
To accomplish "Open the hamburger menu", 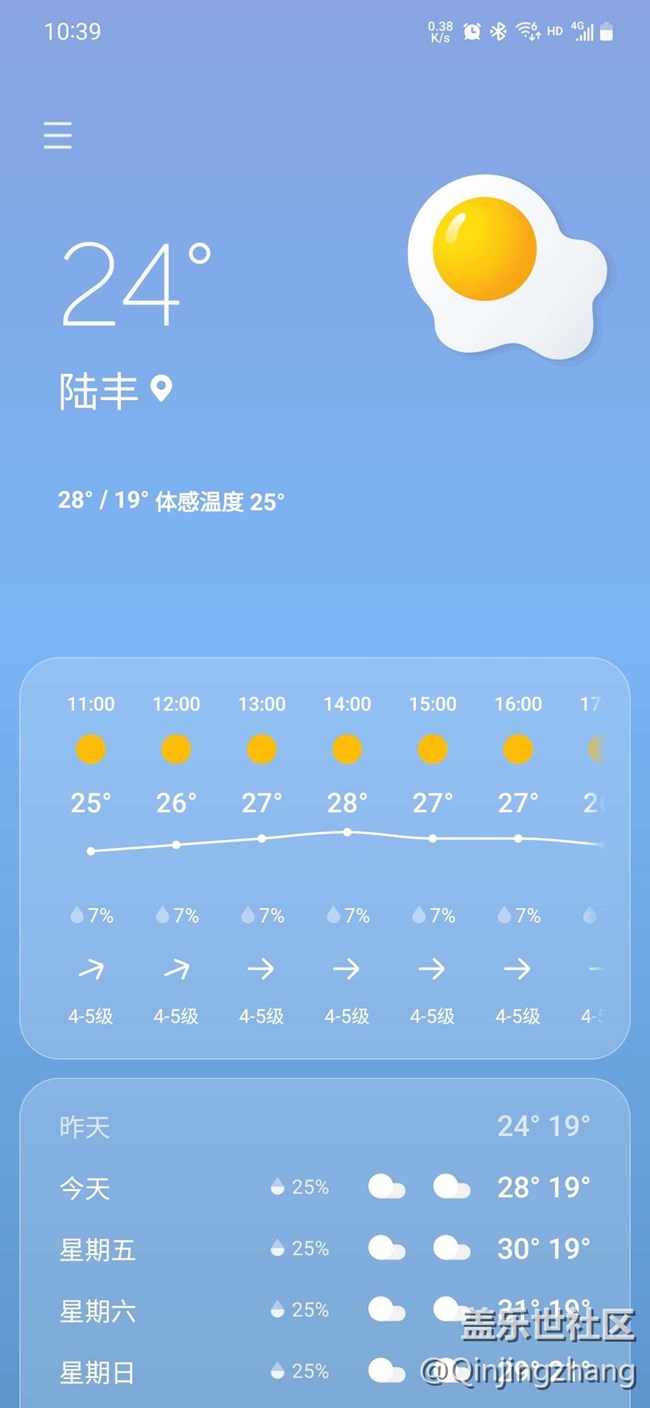I will click(x=58, y=135).
